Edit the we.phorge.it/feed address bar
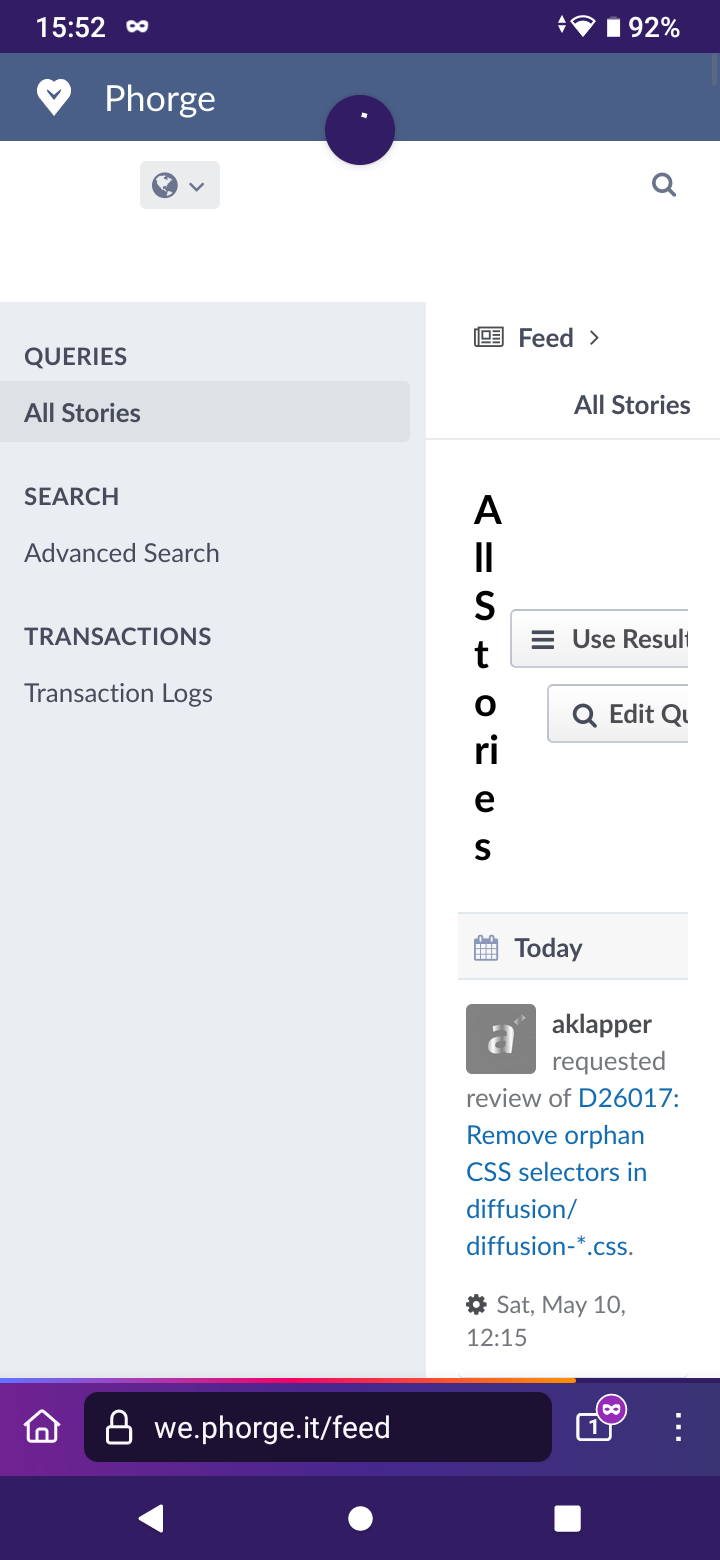The height and width of the screenshot is (1560, 720). 318,1427
